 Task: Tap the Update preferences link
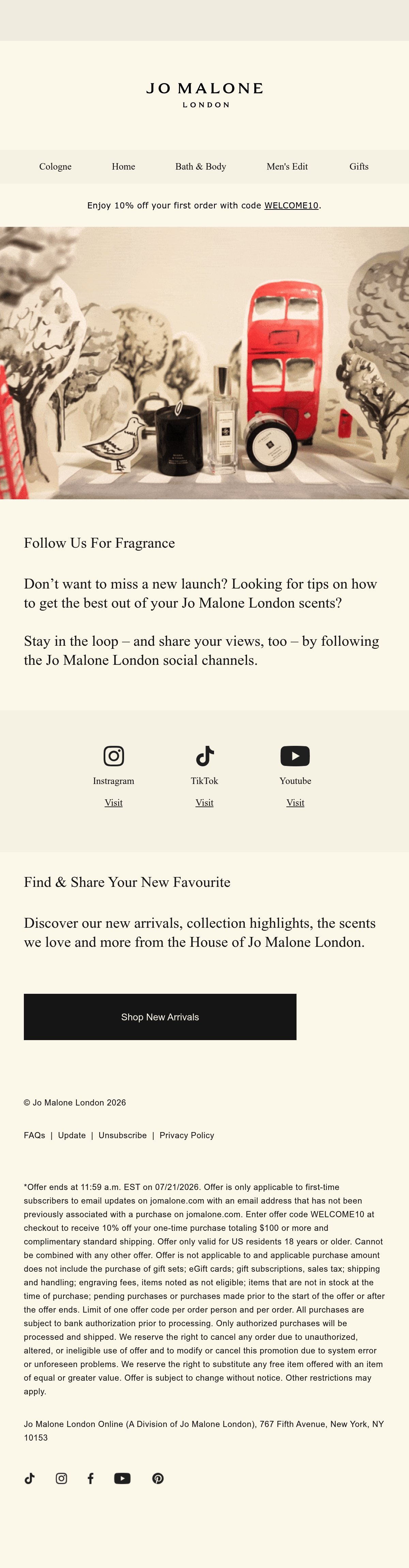pyautogui.click(x=72, y=1136)
